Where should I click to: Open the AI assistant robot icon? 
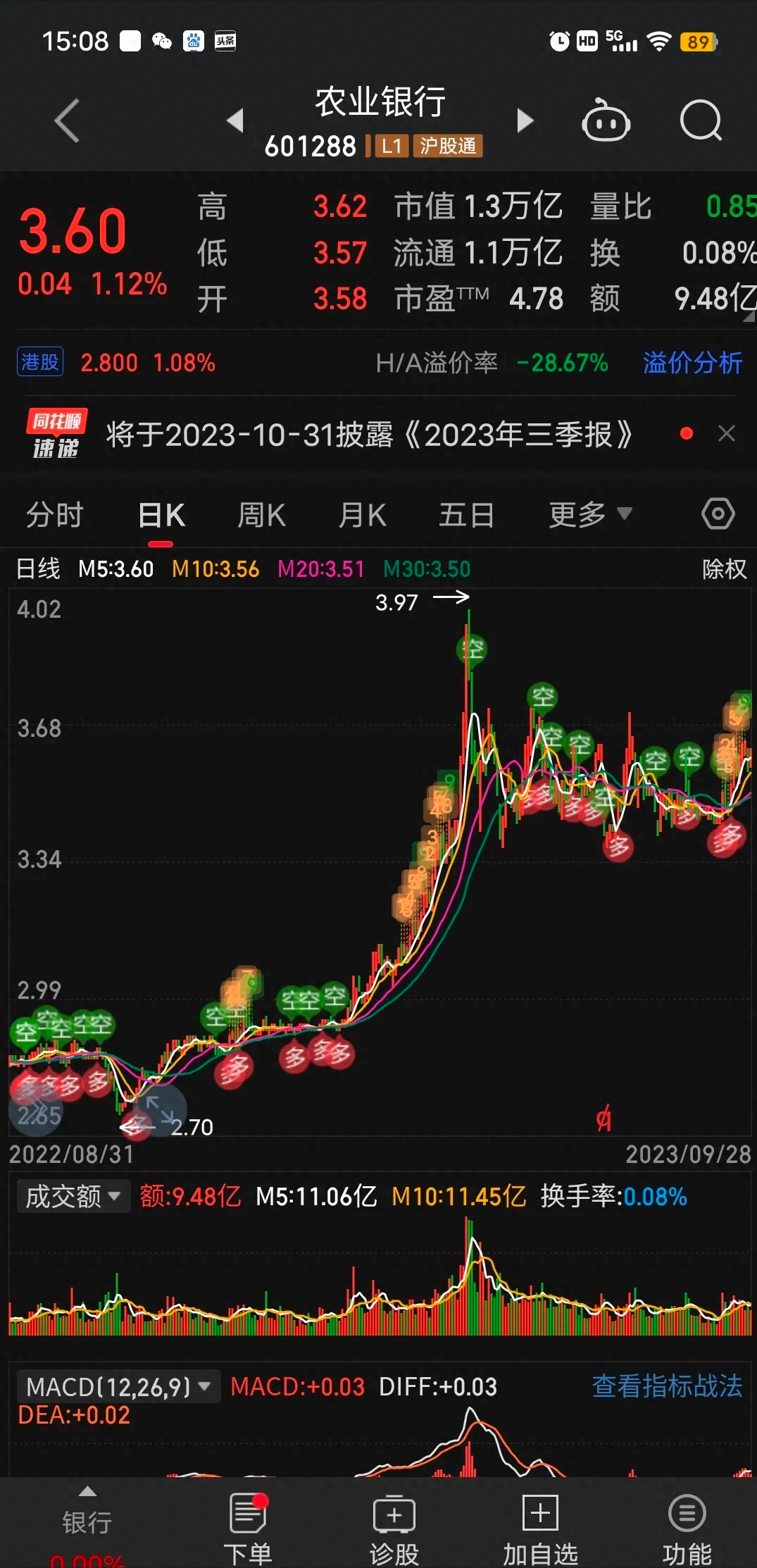click(608, 120)
